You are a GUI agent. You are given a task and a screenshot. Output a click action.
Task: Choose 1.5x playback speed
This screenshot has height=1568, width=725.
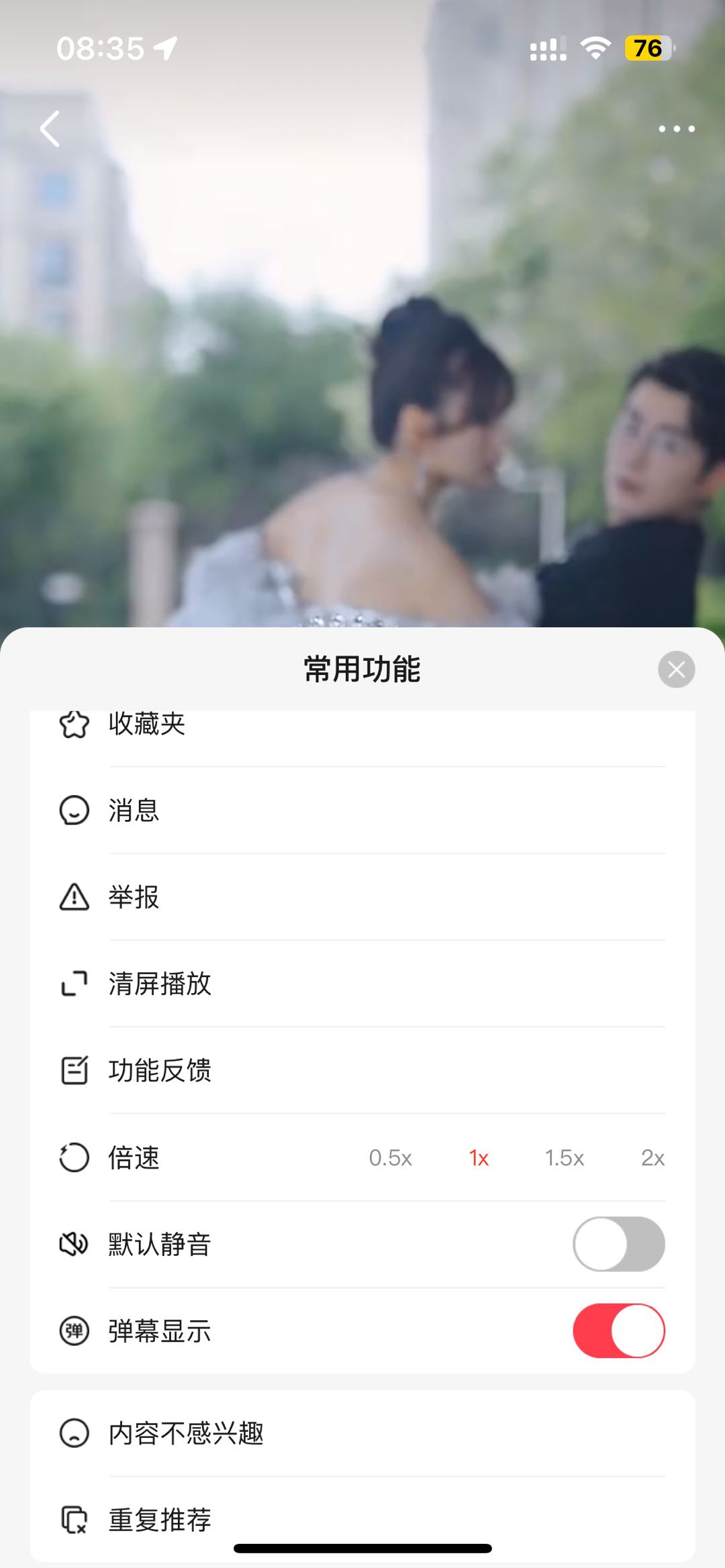click(x=565, y=1157)
